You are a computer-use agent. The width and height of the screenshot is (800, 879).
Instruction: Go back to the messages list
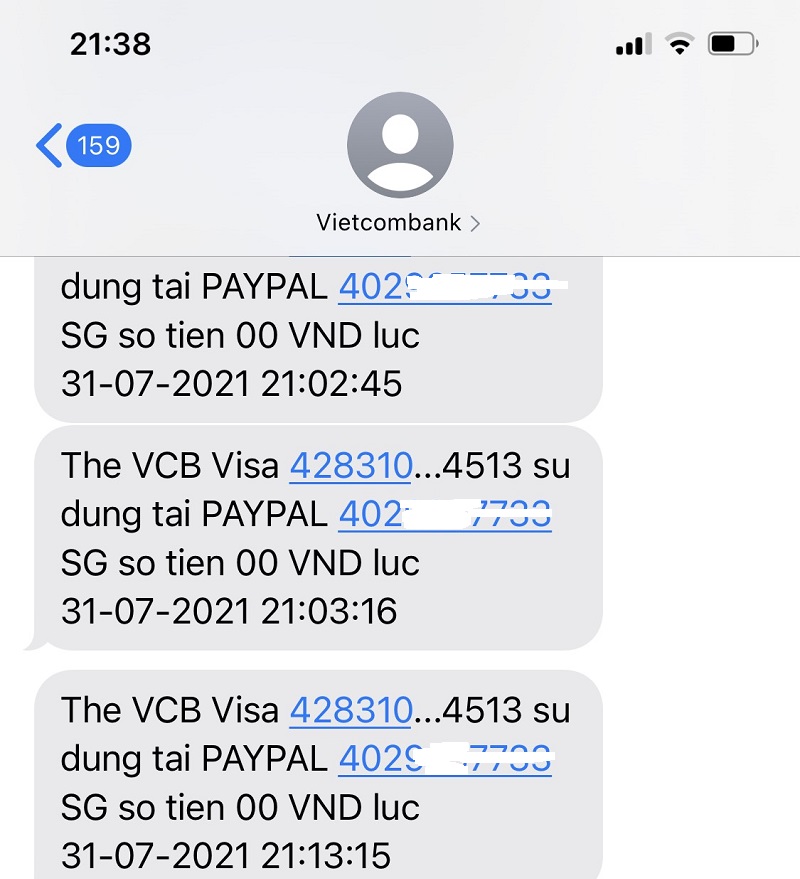82,146
